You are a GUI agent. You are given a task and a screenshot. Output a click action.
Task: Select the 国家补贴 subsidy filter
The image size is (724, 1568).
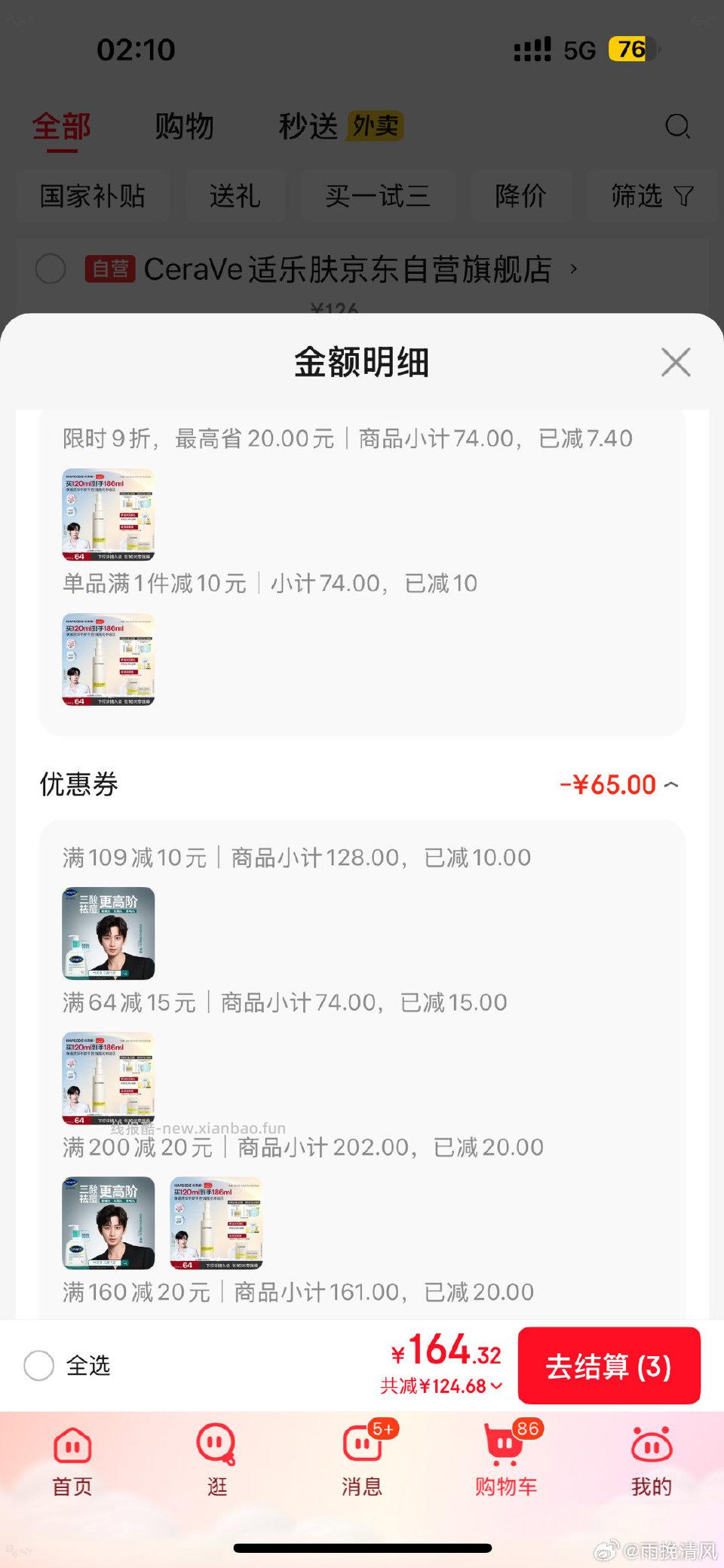click(94, 196)
